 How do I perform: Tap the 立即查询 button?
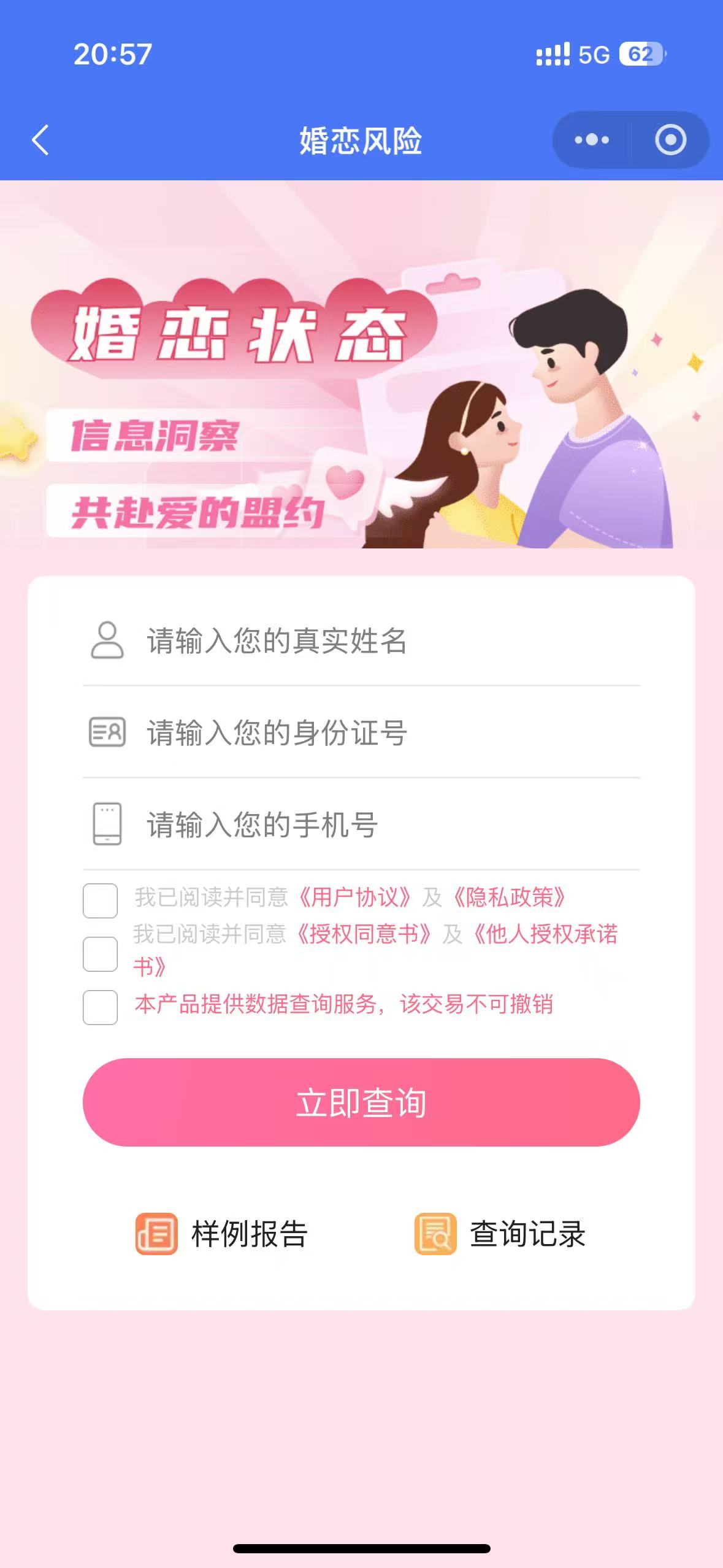coord(361,1102)
